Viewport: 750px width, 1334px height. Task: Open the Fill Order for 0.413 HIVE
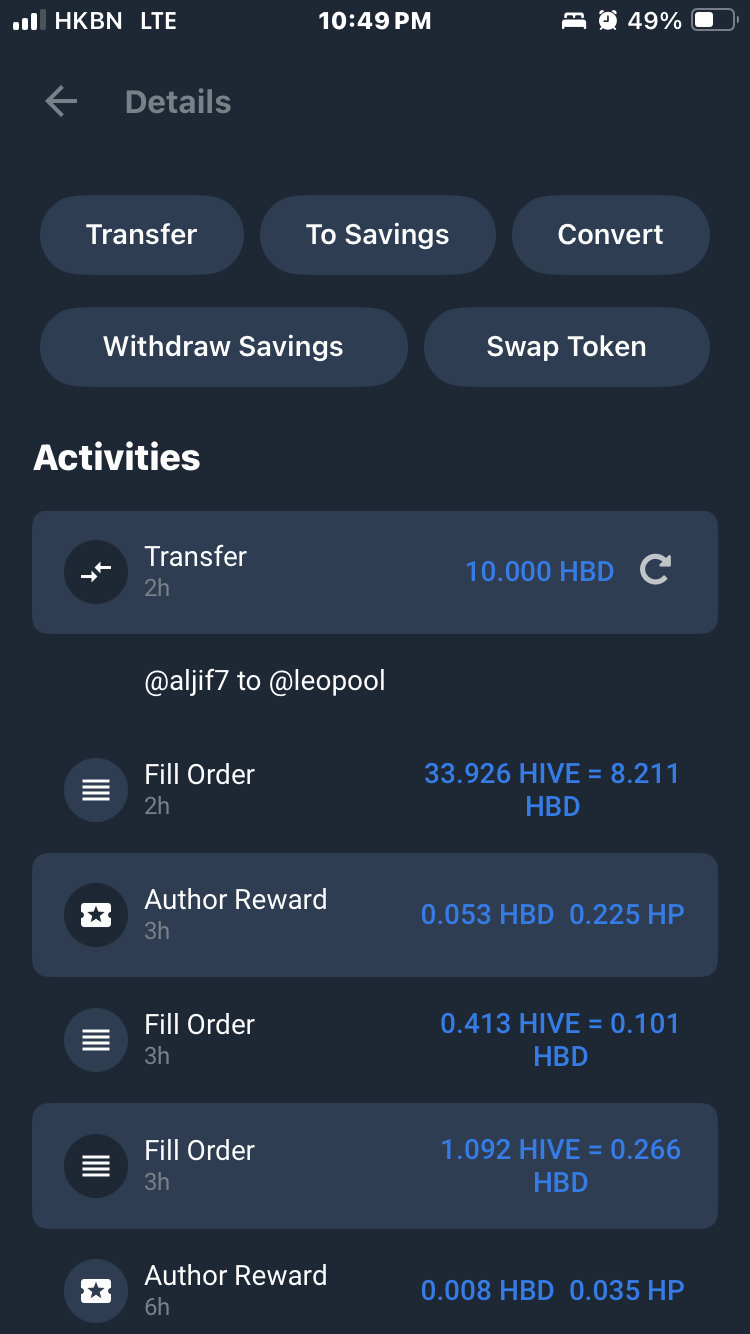[x=375, y=1040]
